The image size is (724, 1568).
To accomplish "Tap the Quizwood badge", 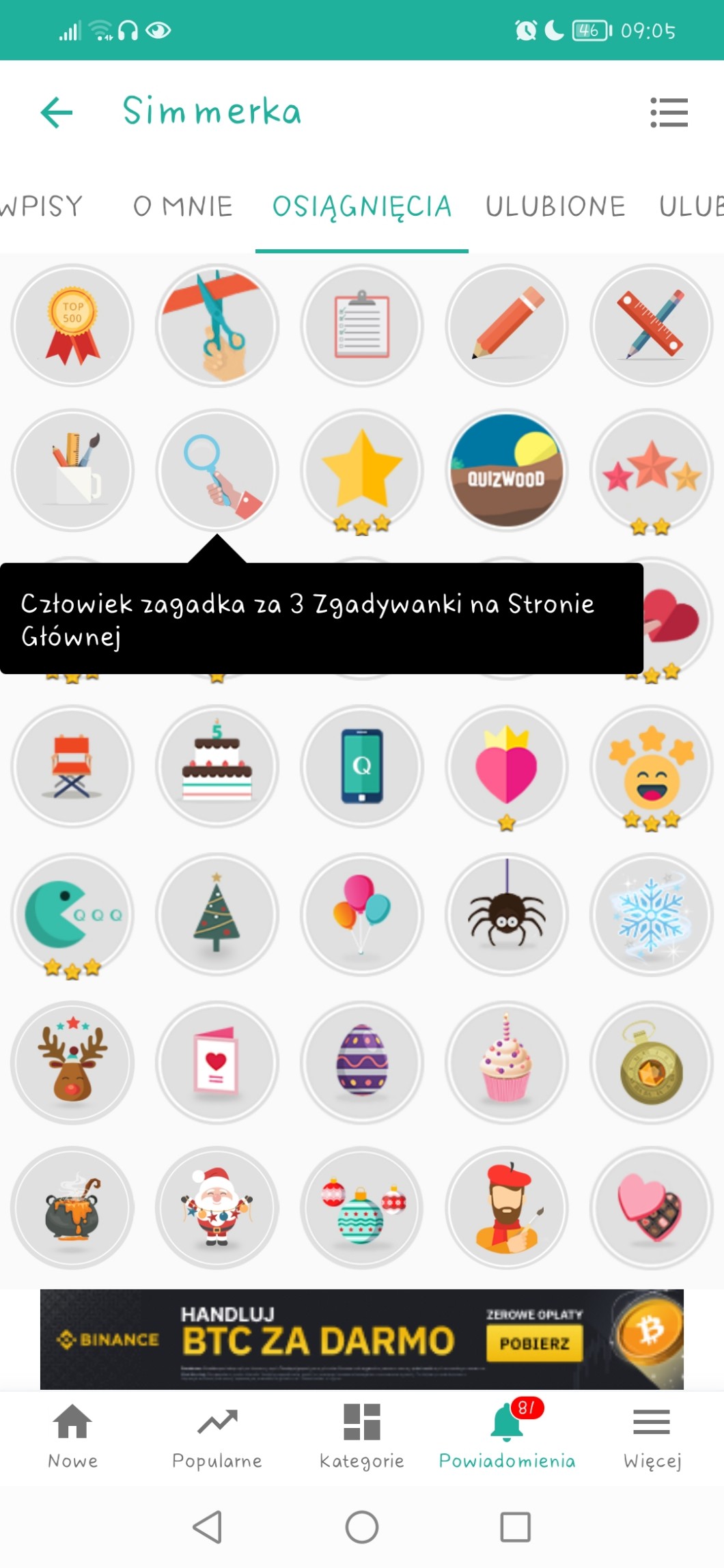I will (506, 471).
